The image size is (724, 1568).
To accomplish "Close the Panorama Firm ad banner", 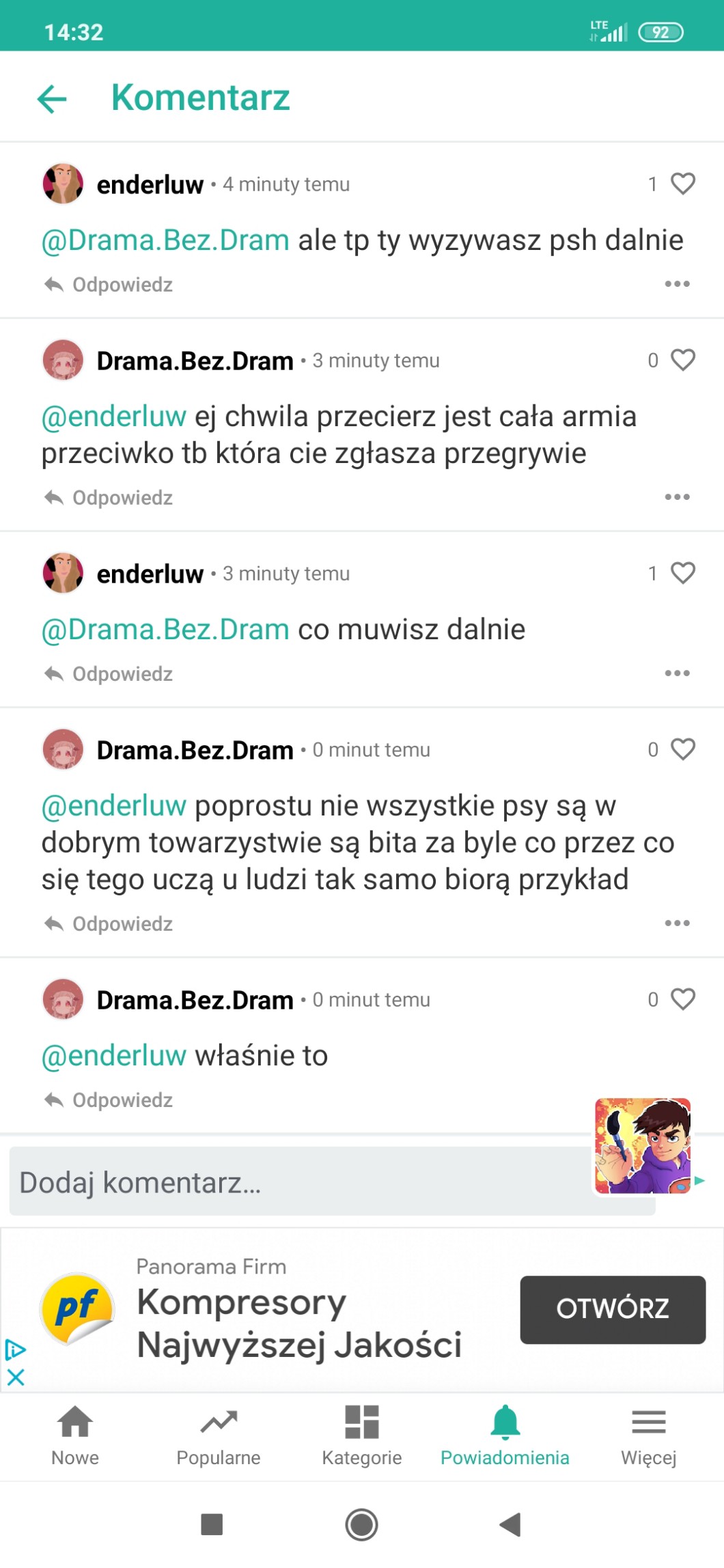I will [16, 1377].
